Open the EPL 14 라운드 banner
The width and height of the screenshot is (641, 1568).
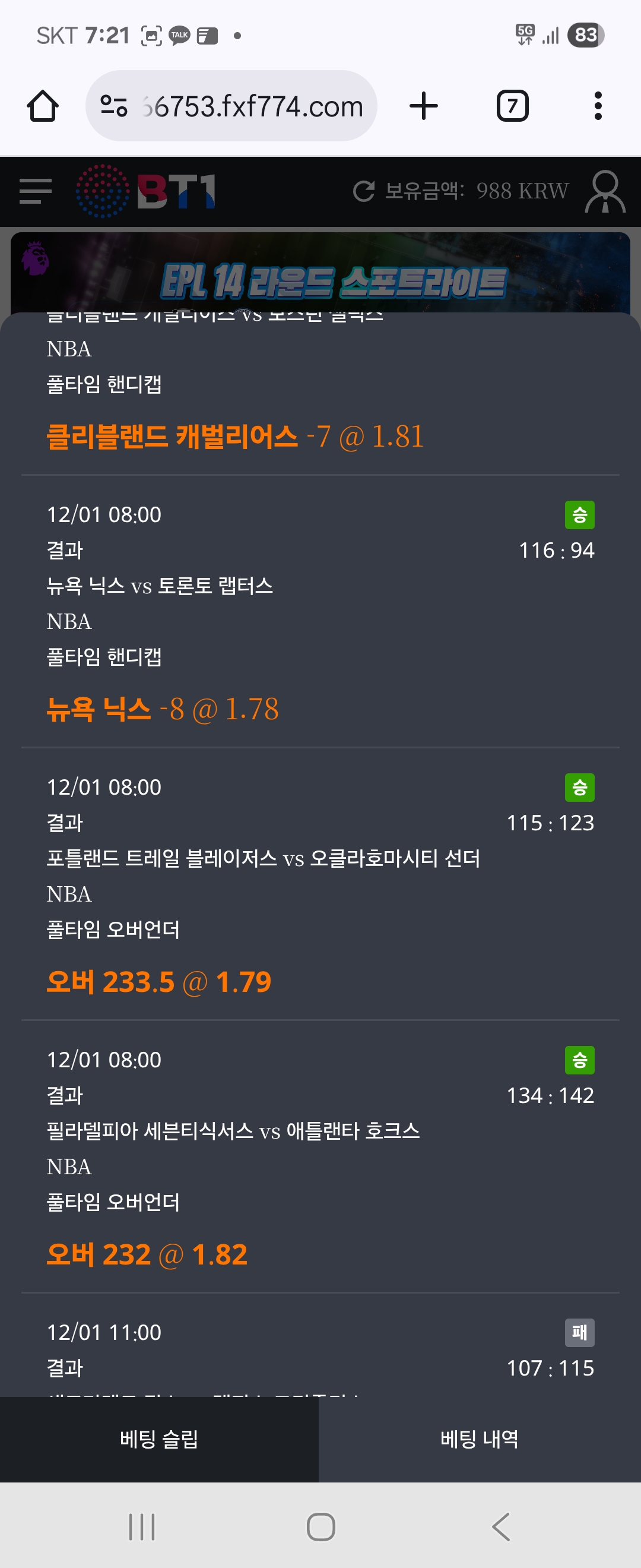tap(320, 274)
